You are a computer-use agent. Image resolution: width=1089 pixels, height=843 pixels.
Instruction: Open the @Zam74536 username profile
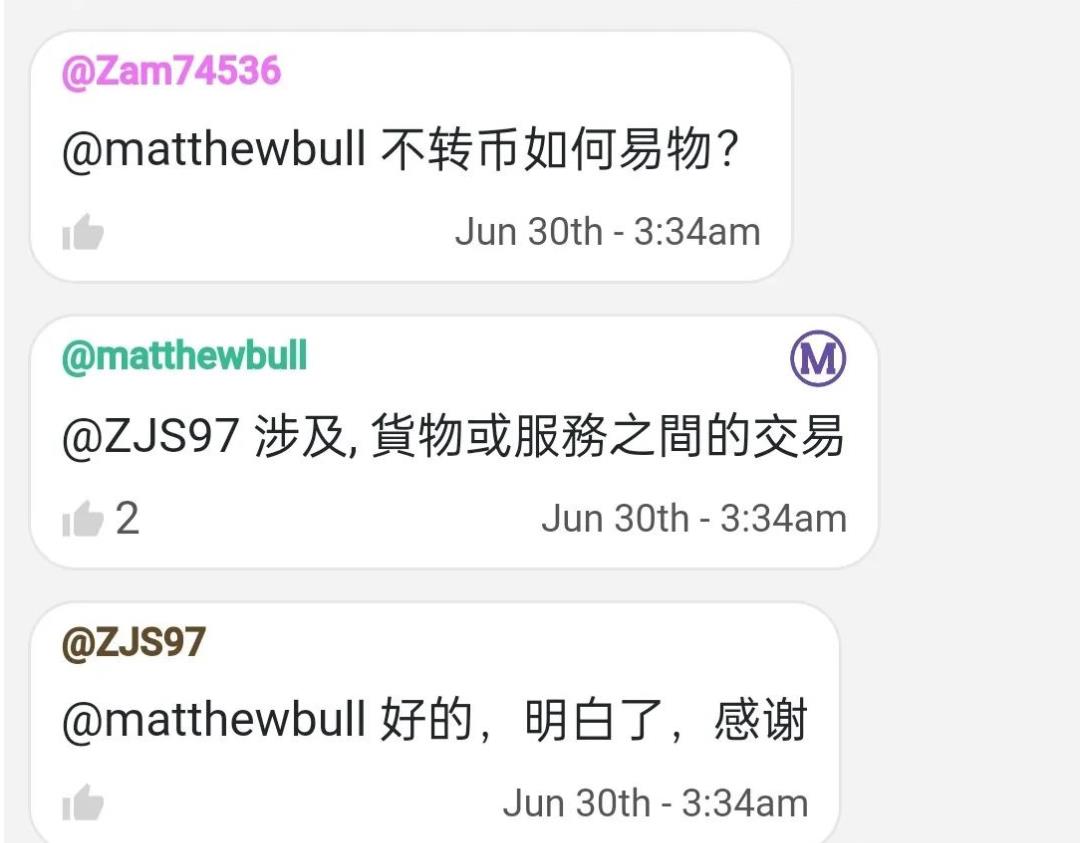pos(171,72)
